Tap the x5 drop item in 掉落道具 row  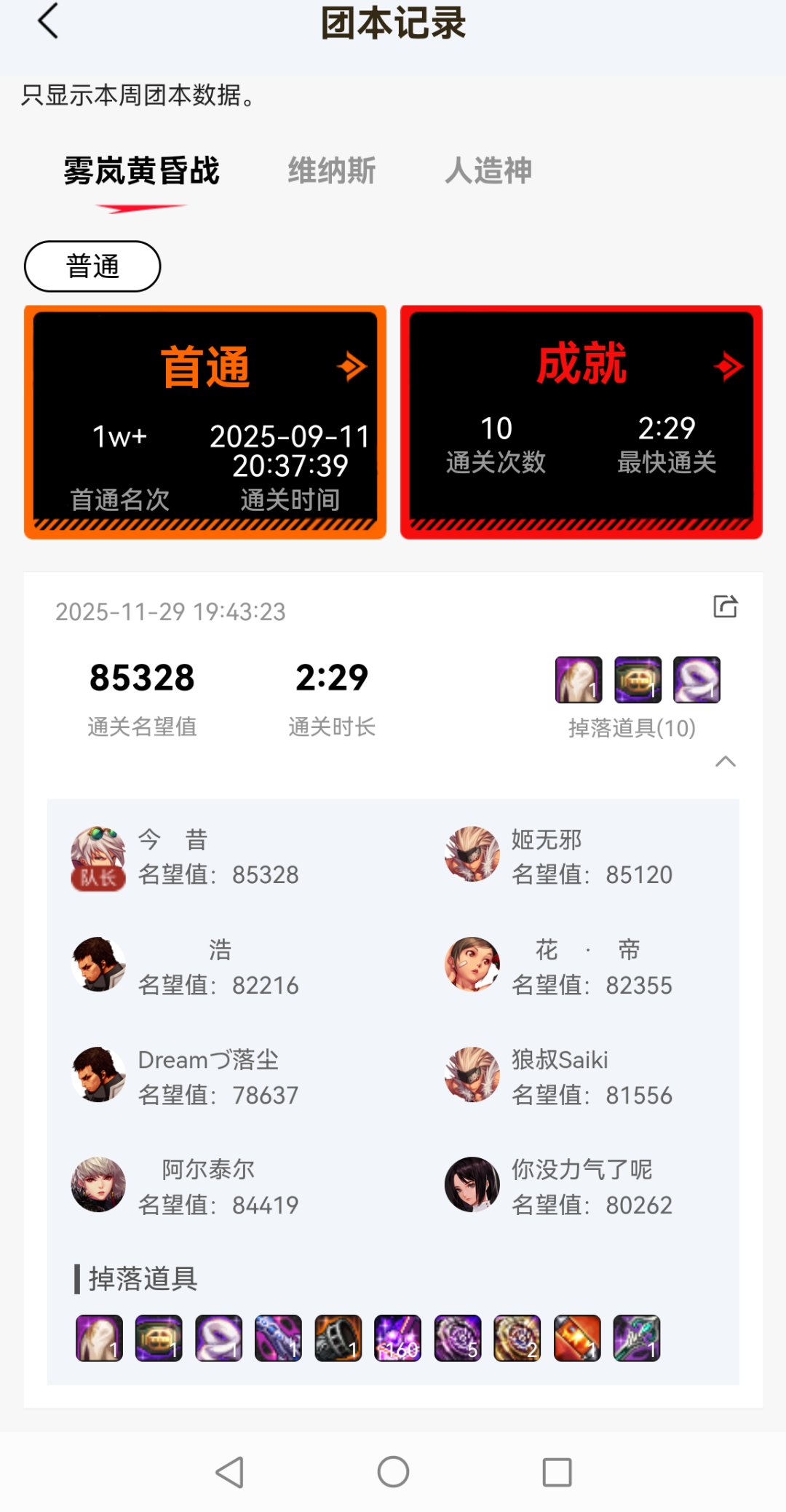tap(457, 1338)
